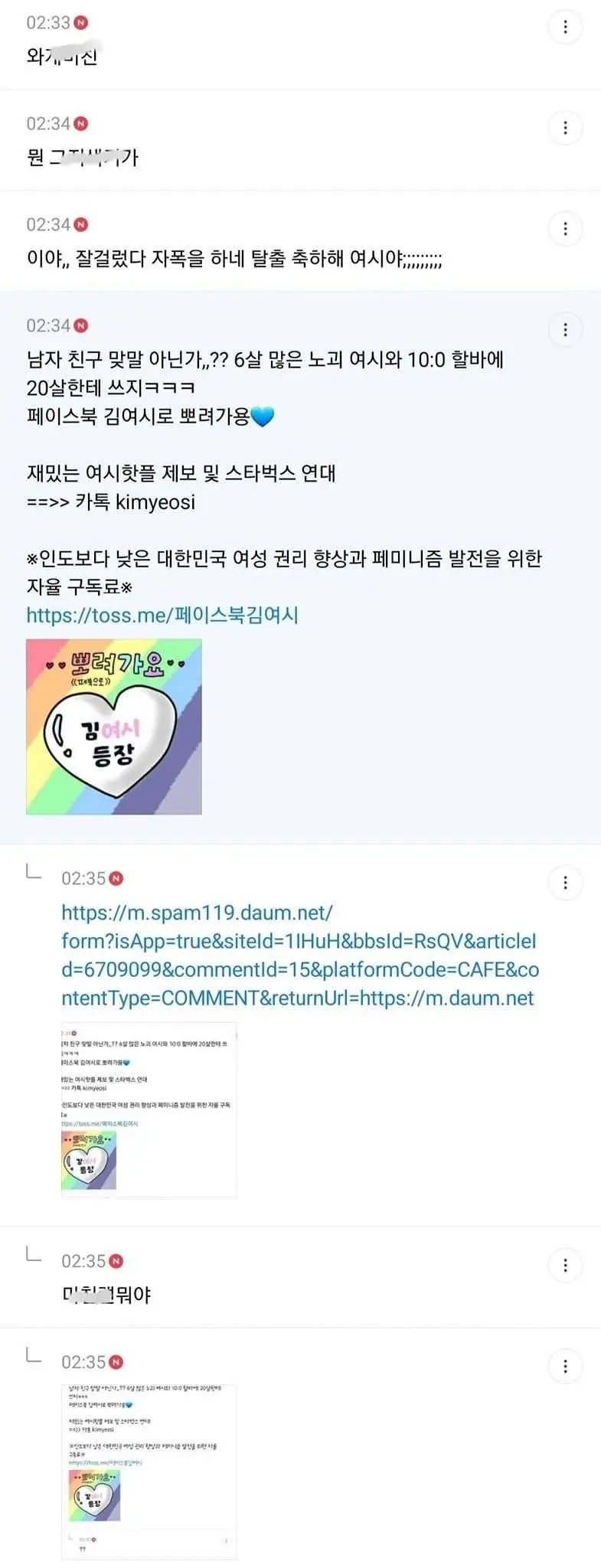601x1568 pixels.
Task: Open options for the '뭐야' reply at 02:35
Action: click(565, 1265)
